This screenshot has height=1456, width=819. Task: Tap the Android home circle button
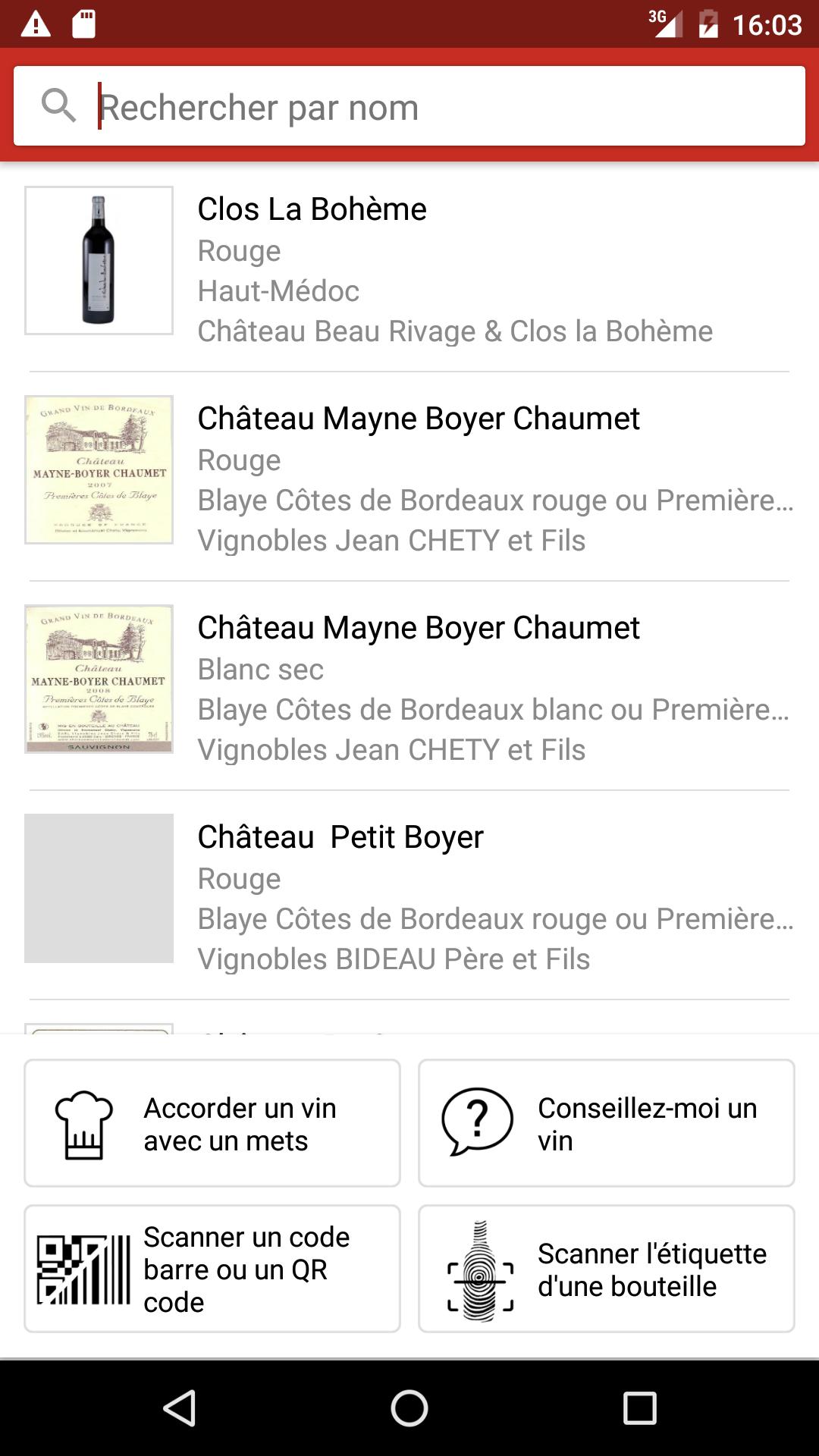409,1404
